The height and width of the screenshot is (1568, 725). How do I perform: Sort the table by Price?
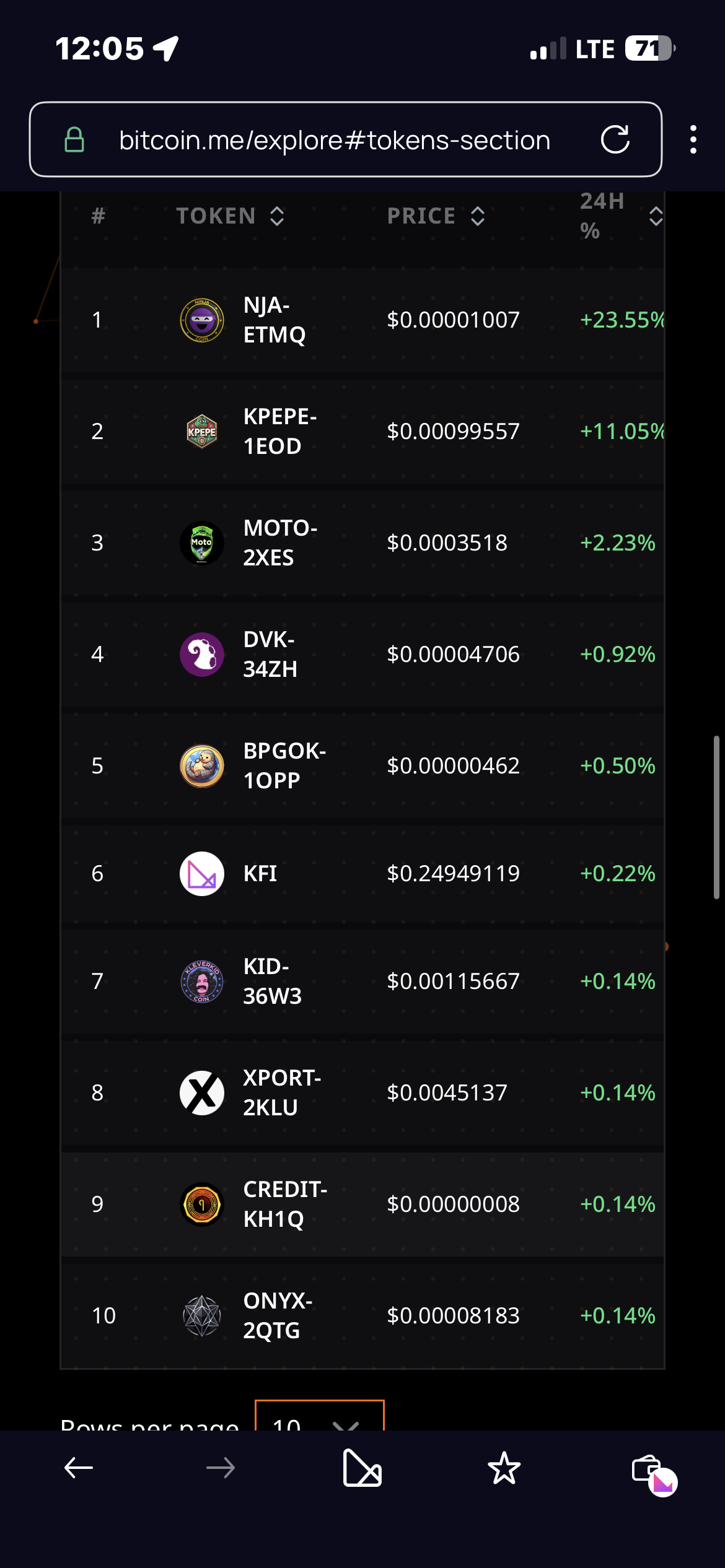pyautogui.click(x=436, y=216)
